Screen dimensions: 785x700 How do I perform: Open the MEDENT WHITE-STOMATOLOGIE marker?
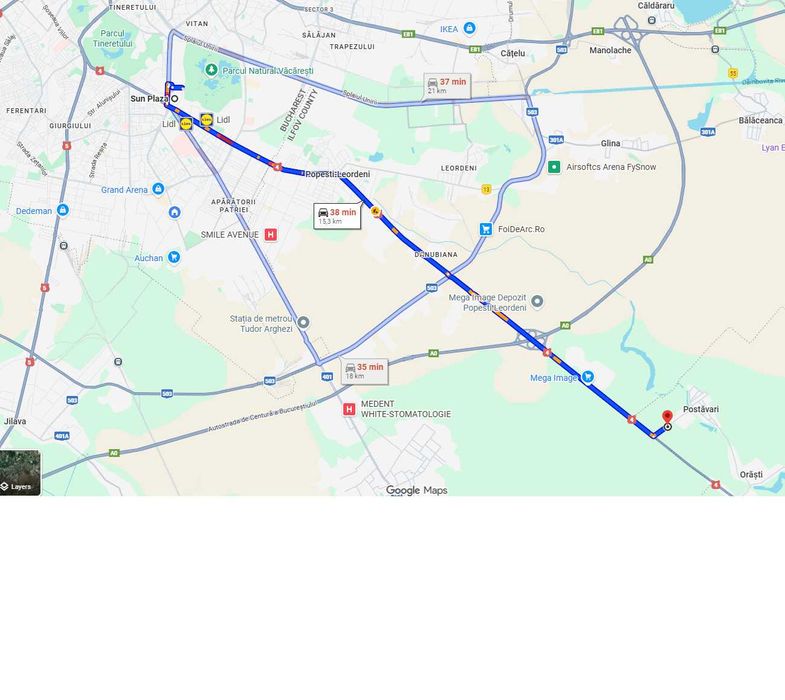click(x=349, y=408)
